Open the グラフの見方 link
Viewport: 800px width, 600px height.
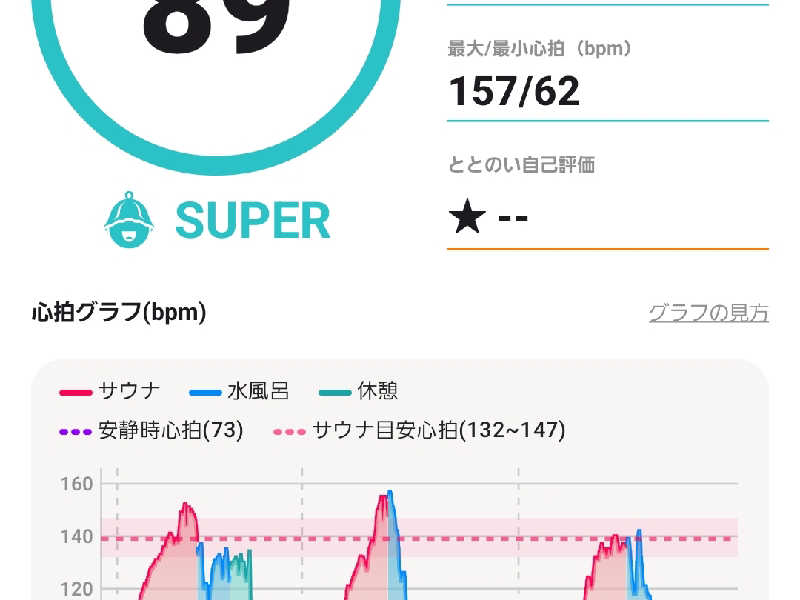pyautogui.click(x=708, y=312)
